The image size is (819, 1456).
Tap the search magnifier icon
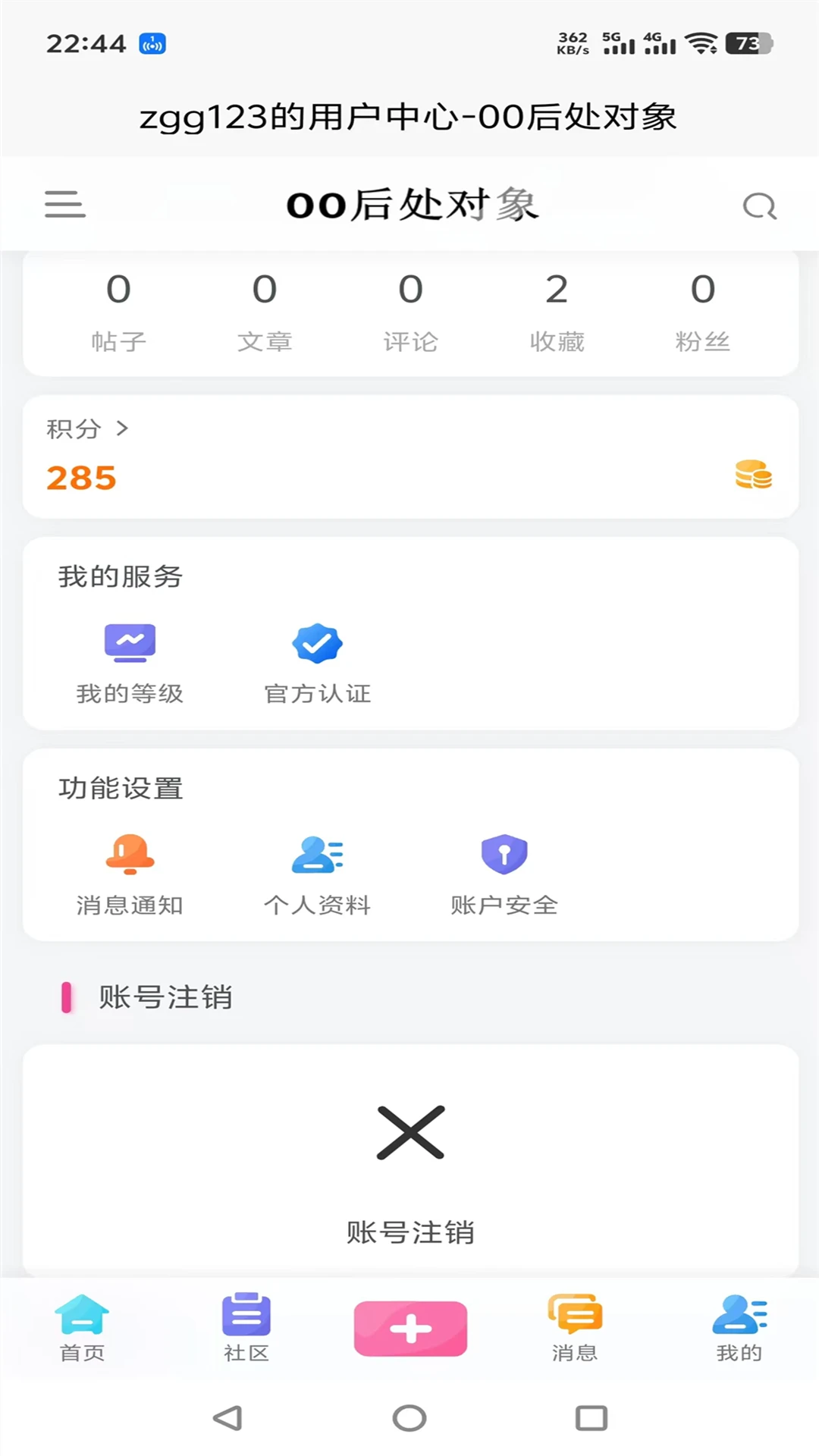pyautogui.click(x=760, y=204)
